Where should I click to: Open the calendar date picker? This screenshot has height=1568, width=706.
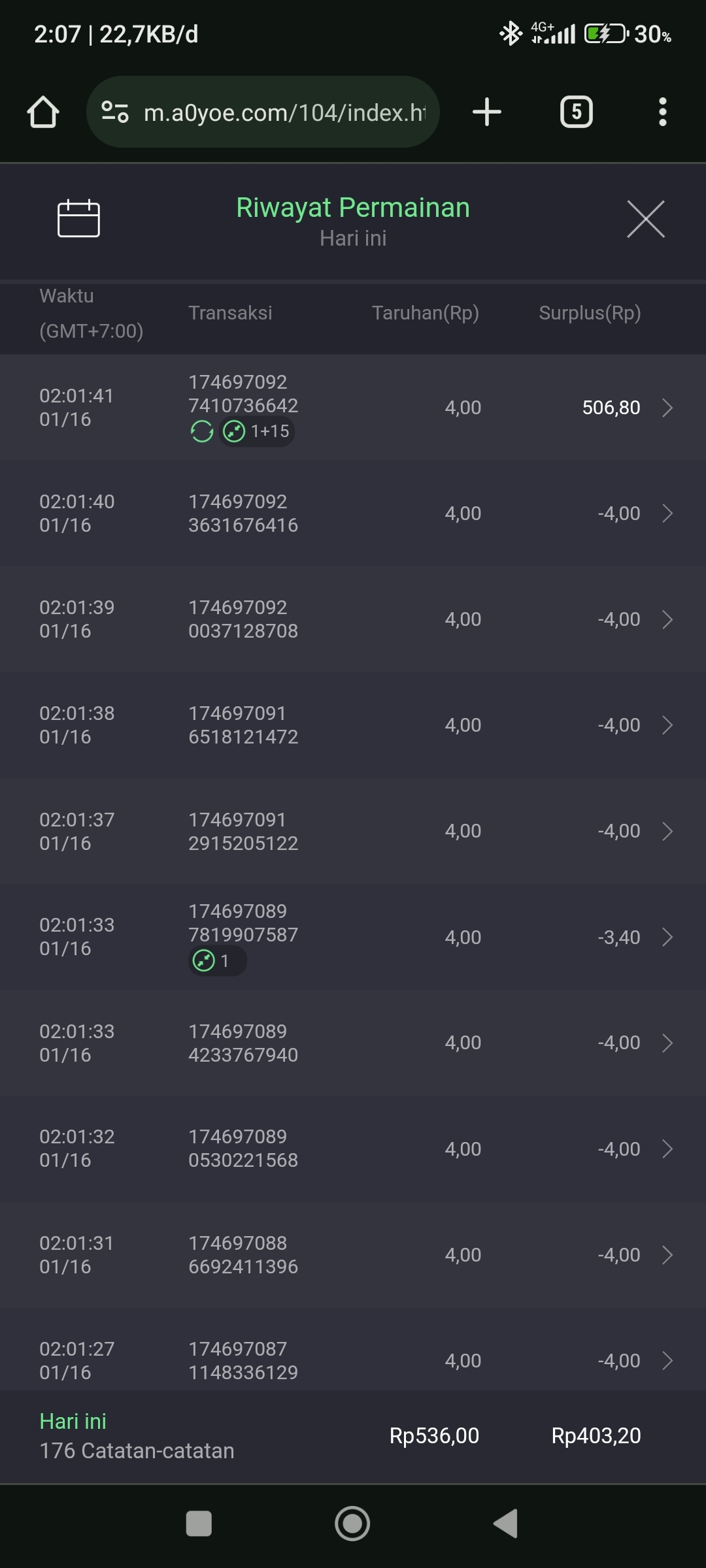(78, 218)
